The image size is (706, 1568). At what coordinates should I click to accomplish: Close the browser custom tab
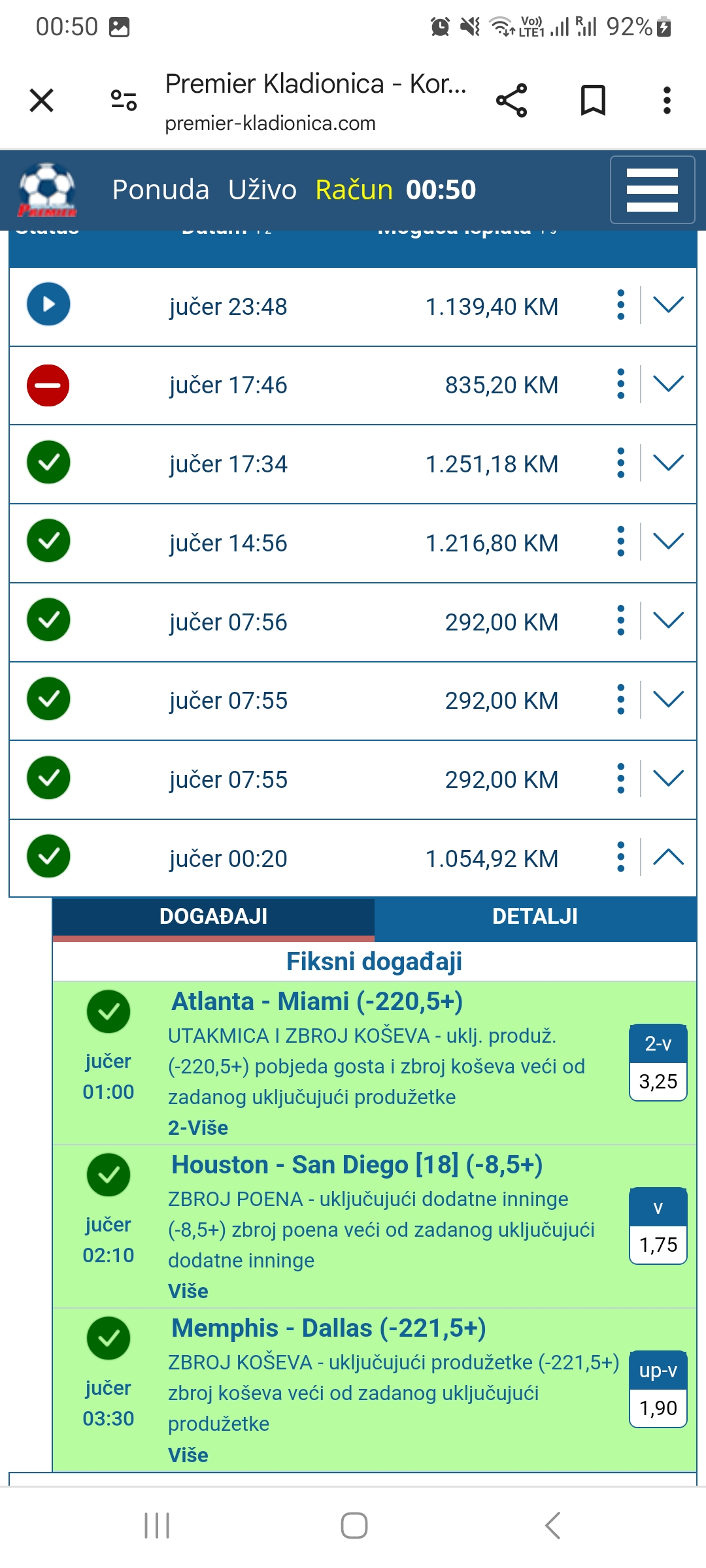coord(42,101)
